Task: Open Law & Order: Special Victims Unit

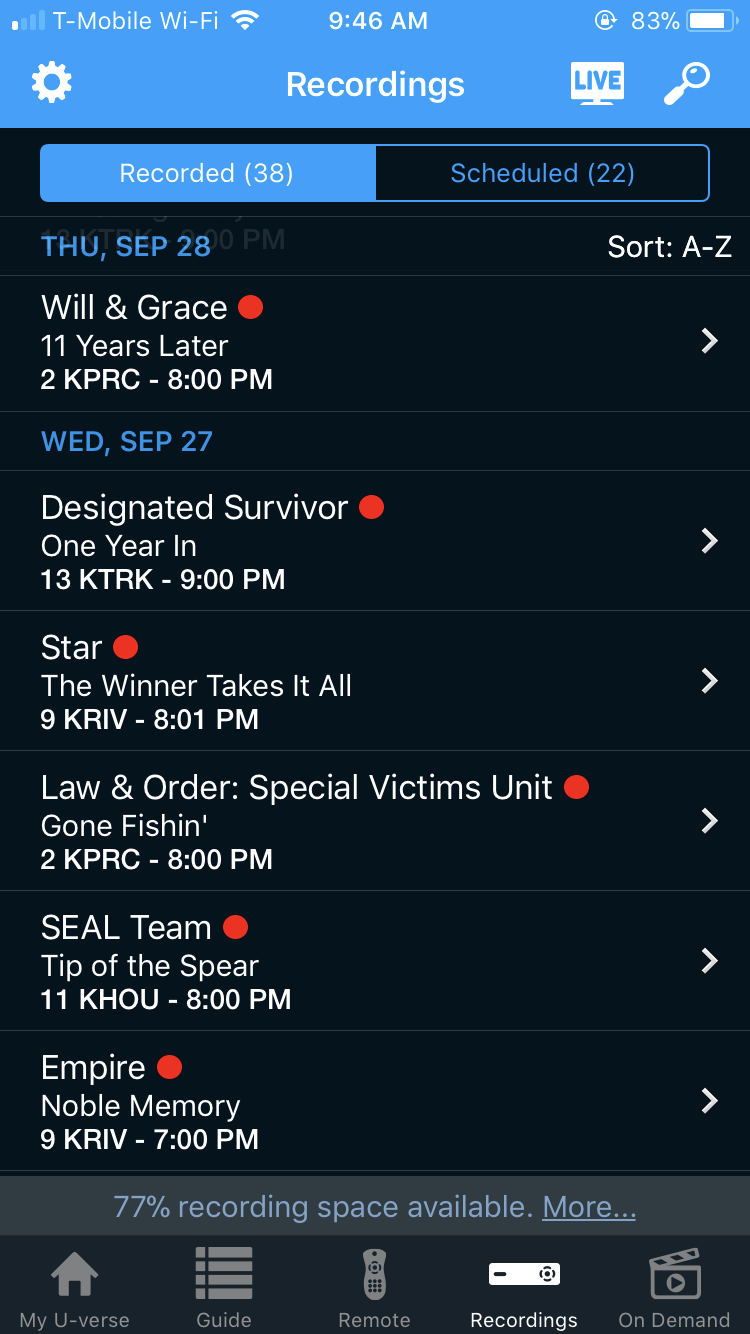Action: 375,821
